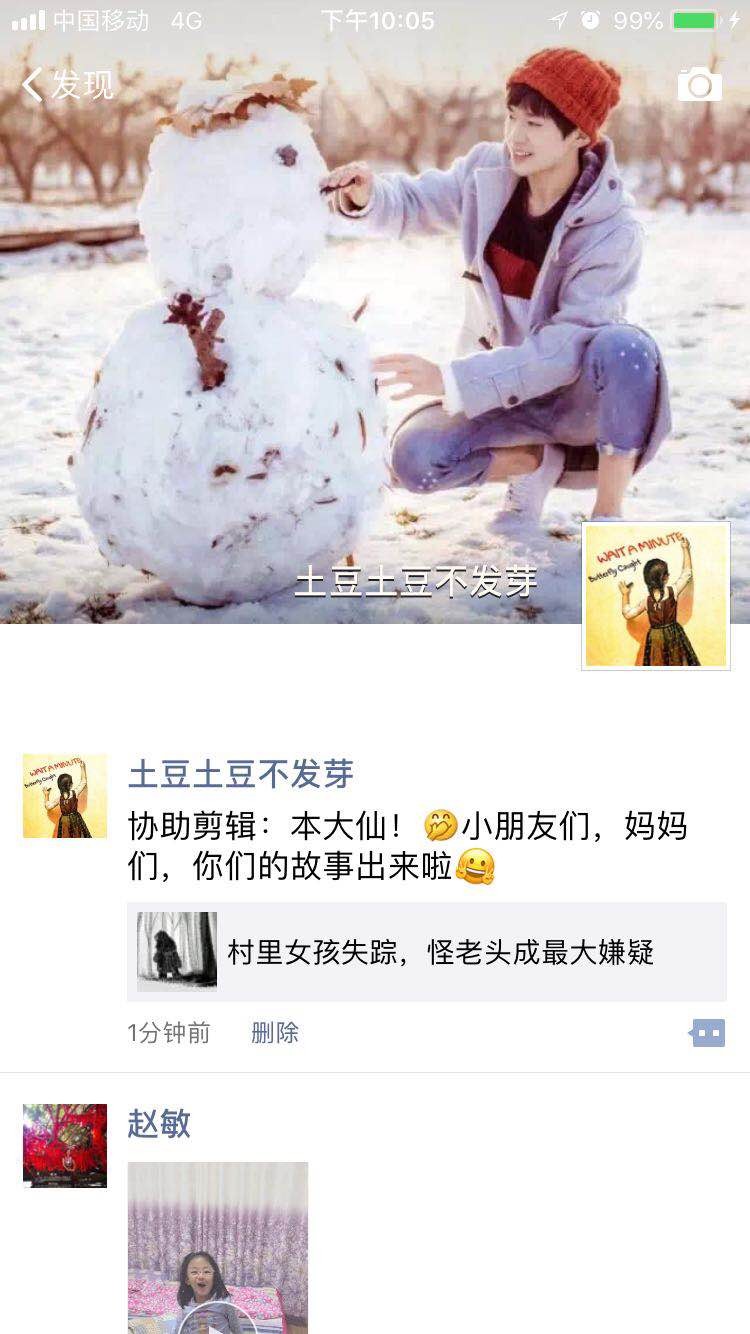Tap the profile avatar on the cover photo

(656, 596)
